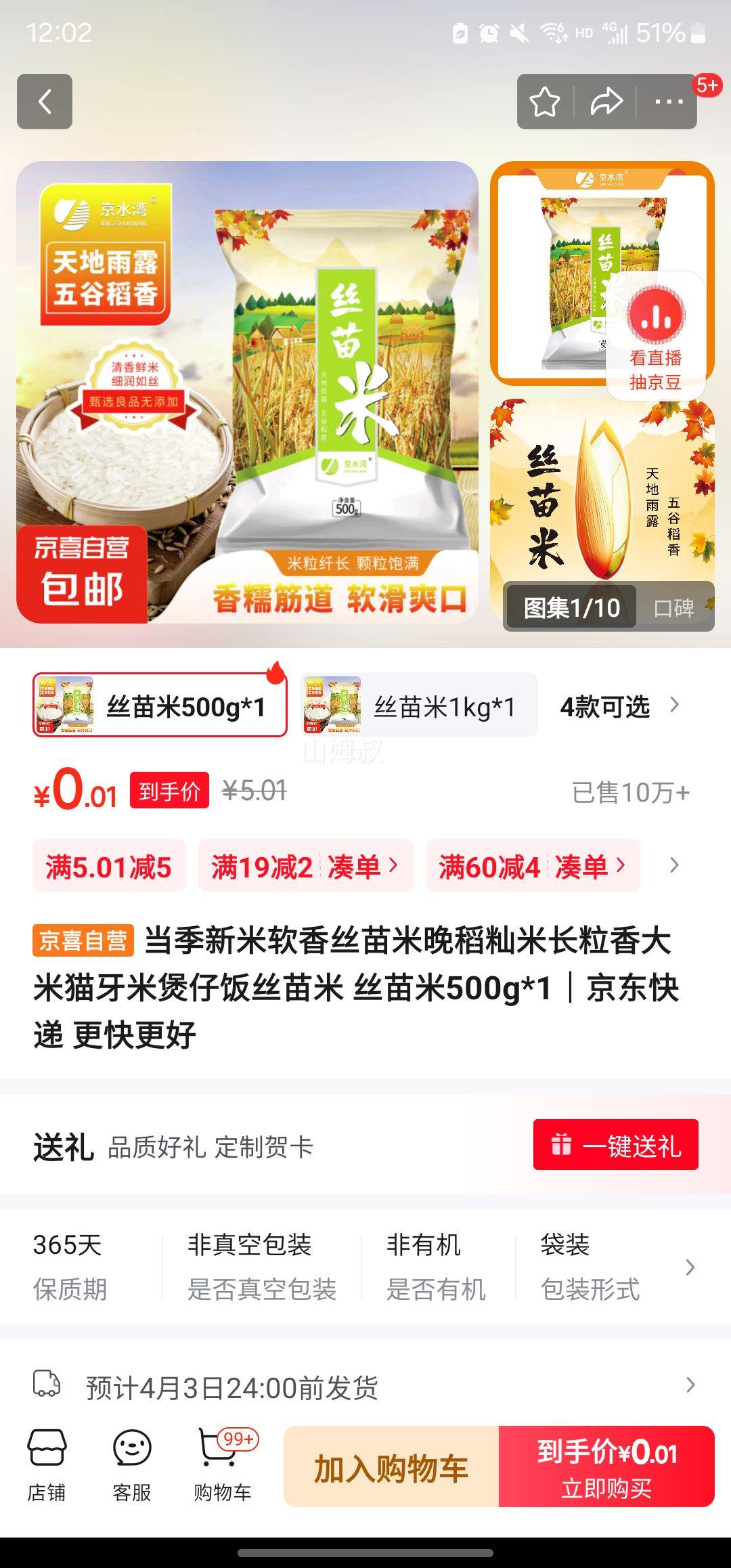This screenshot has height=1568, width=731.
Task: Open the share icon
Action: point(608,102)
